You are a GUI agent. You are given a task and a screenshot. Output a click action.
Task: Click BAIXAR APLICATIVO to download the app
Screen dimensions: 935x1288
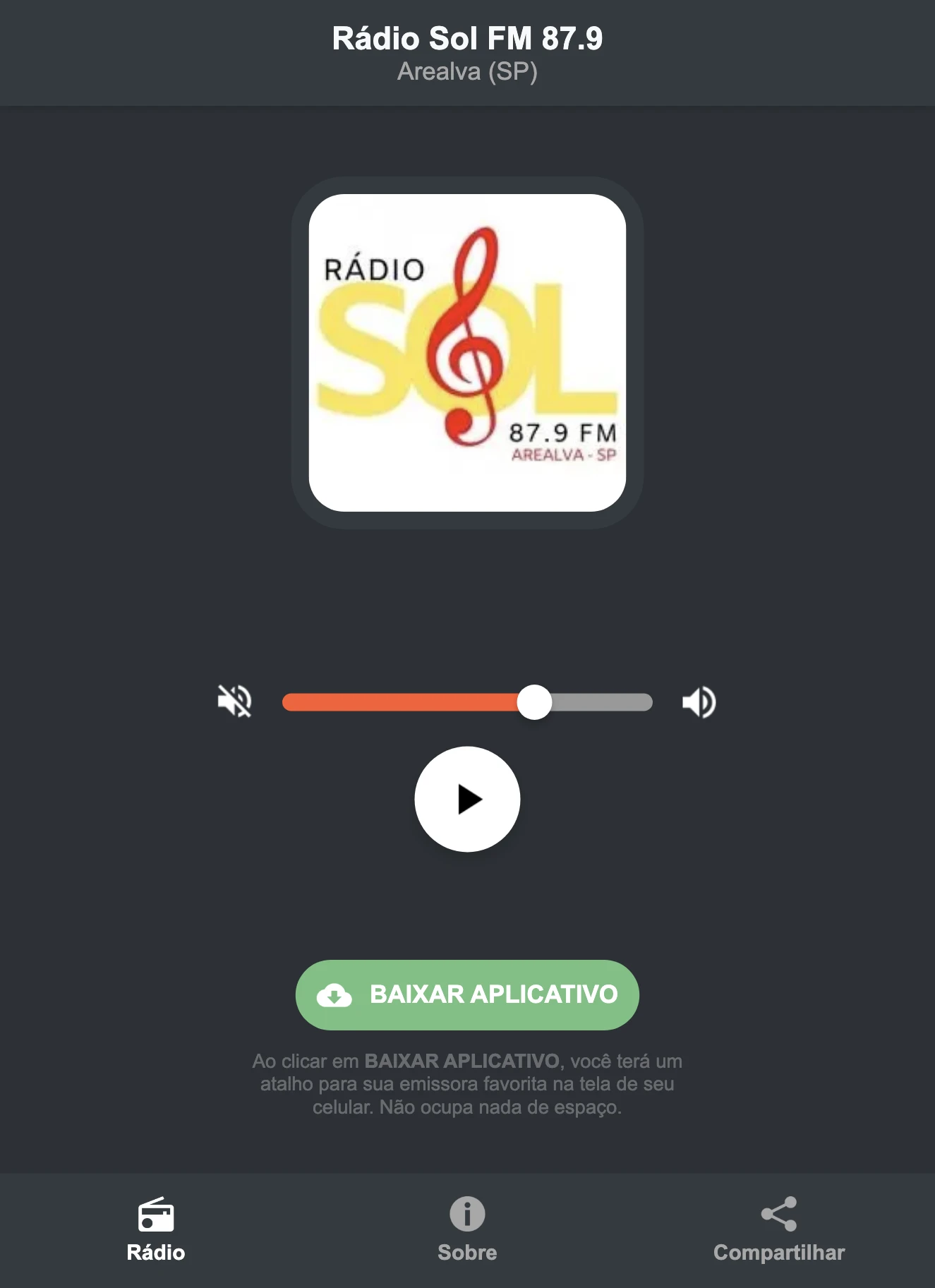(467, 995)
